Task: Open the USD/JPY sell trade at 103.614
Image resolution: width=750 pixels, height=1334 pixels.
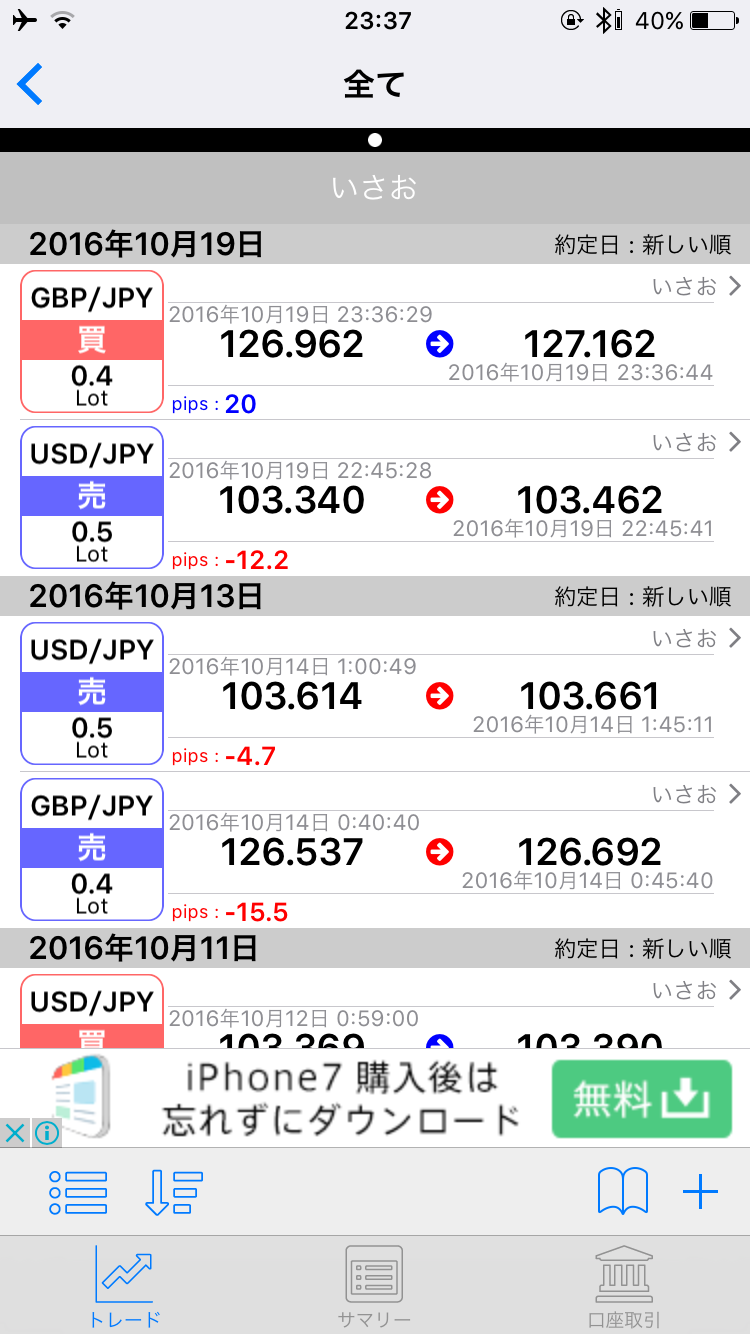Action: click(375, 694)
